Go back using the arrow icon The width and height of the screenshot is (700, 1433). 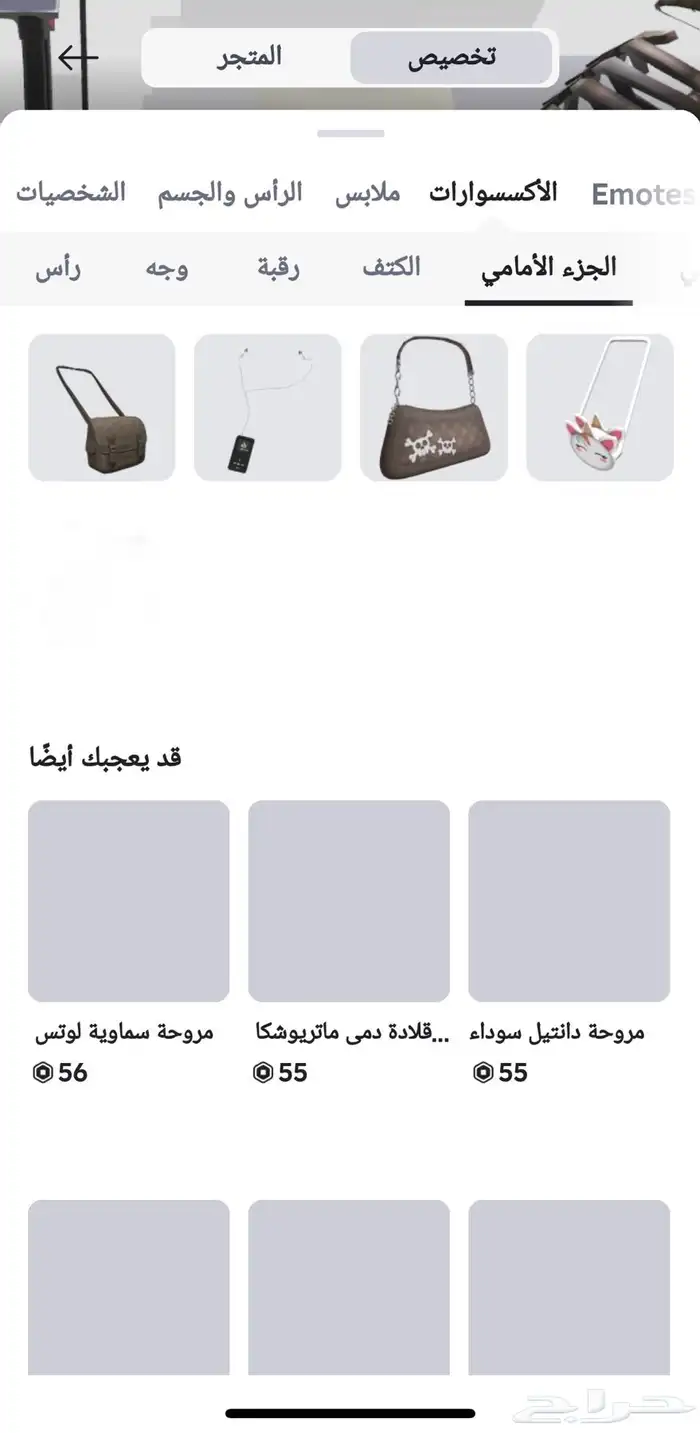click(x=78, y=58)
